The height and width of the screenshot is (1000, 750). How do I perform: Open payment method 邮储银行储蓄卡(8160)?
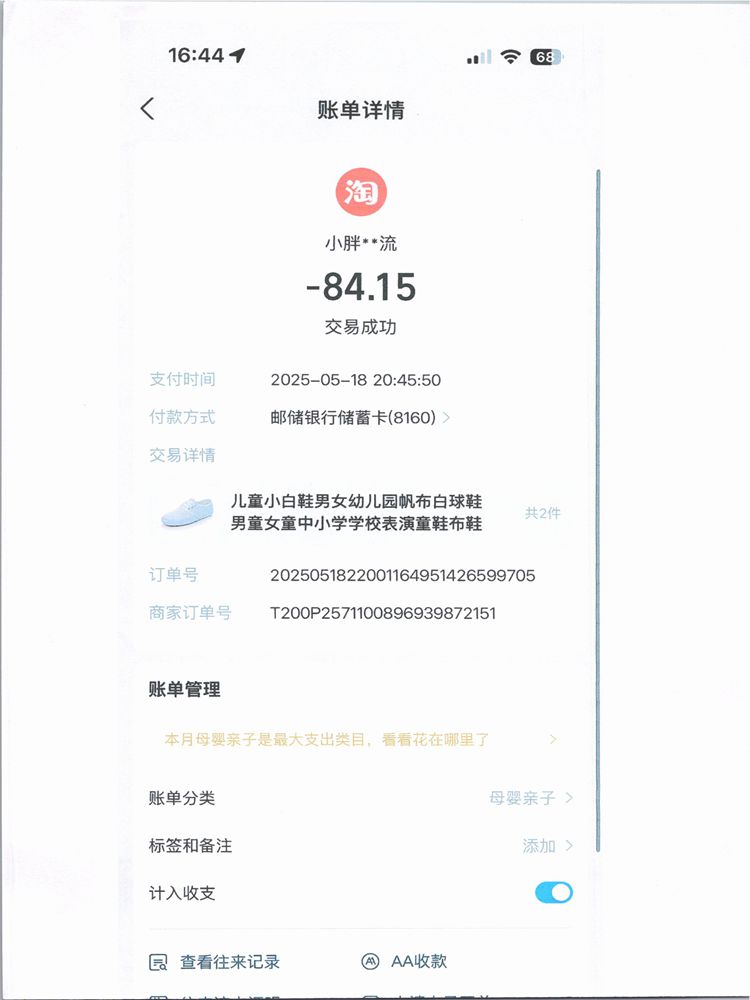click(x=360, y=418)
